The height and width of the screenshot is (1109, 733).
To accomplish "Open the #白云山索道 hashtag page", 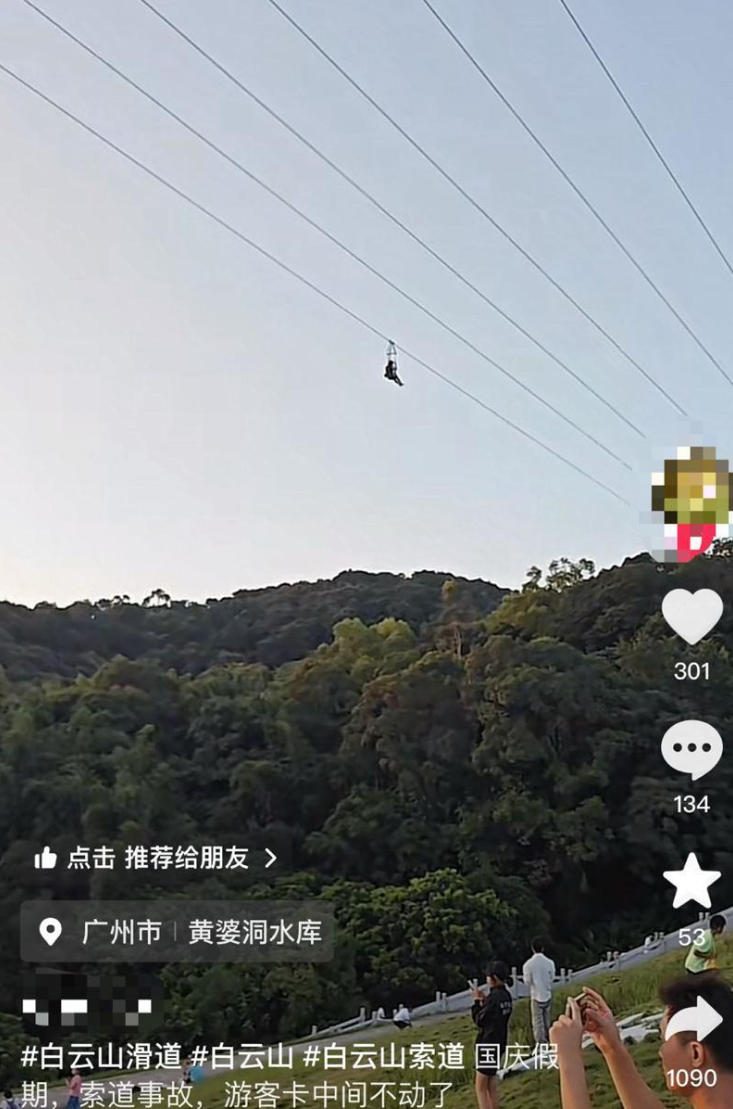I will (380, 1055).
